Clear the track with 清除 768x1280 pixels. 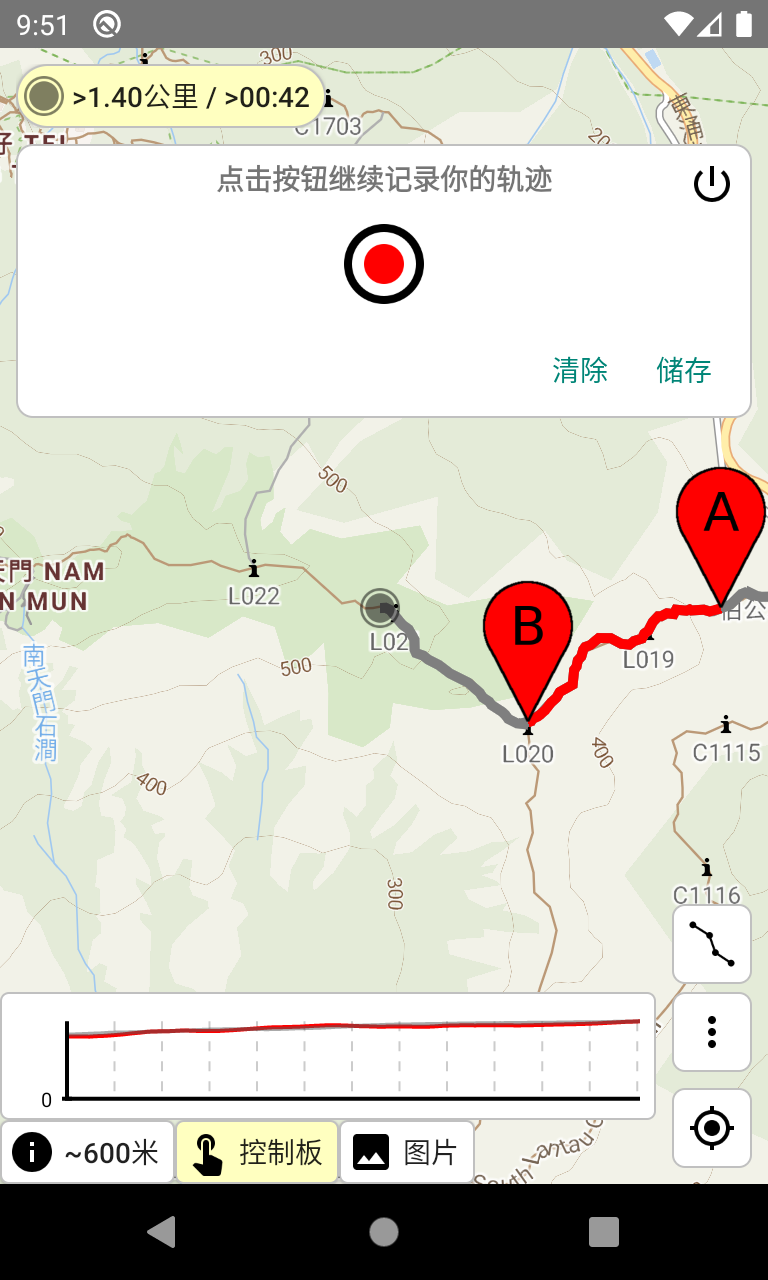tap(580, 371)
